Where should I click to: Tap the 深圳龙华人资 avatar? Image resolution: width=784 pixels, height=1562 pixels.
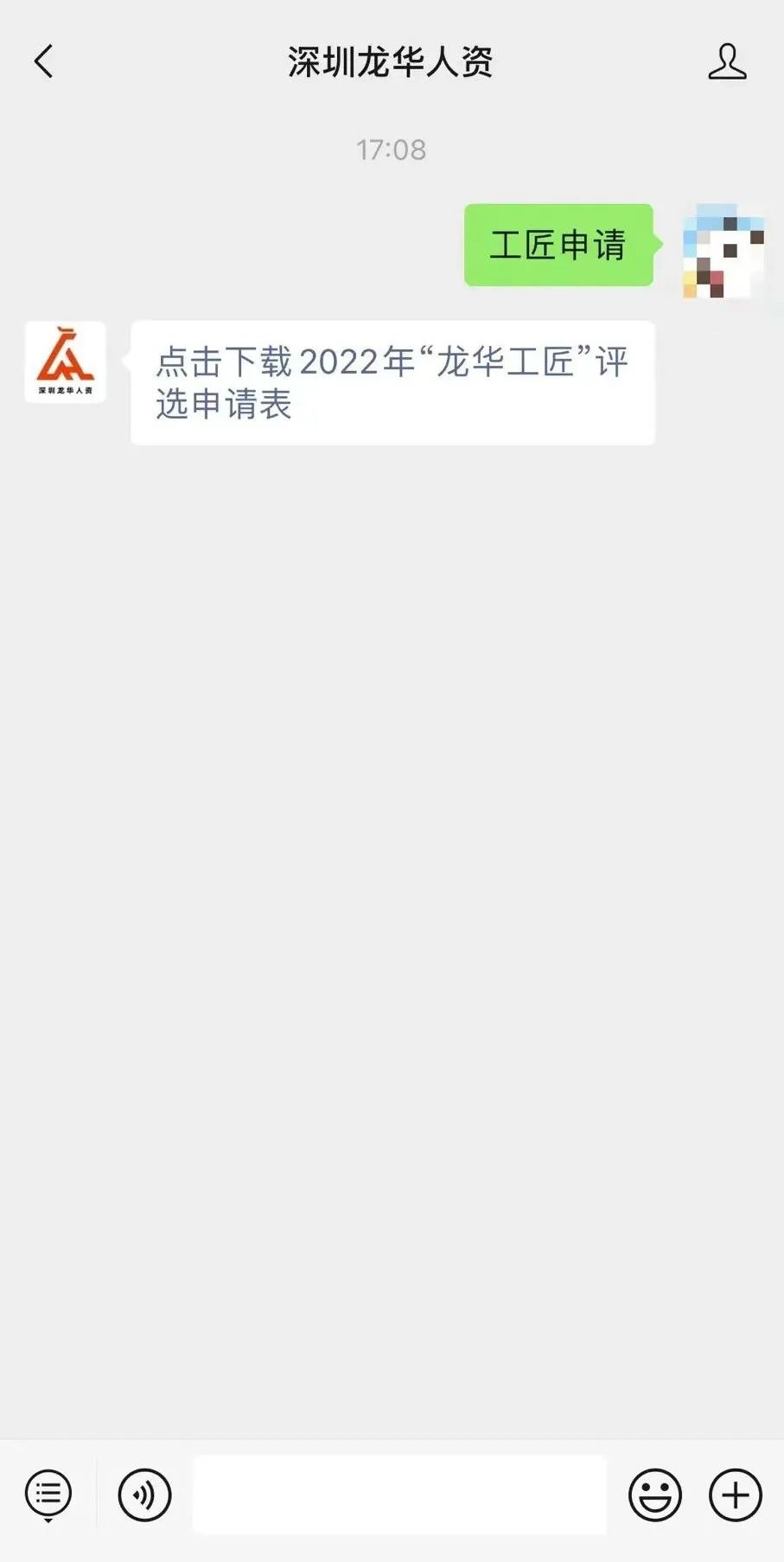point(66,362)
